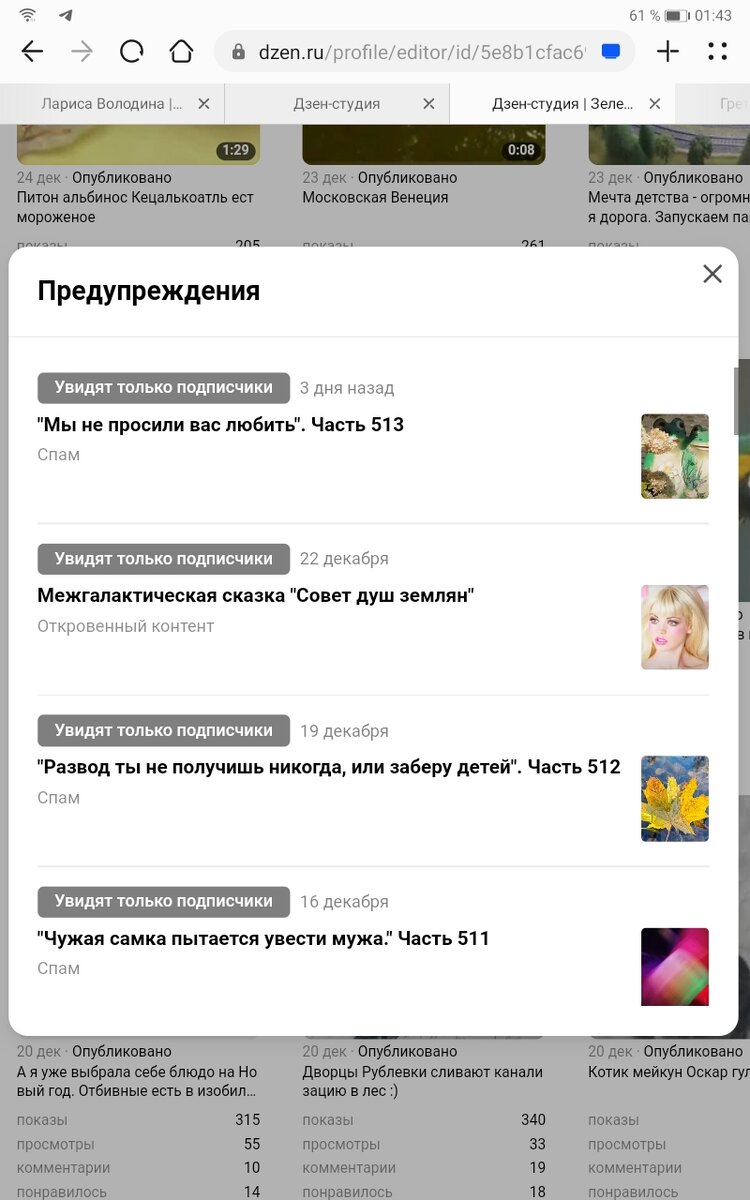
Task: Tap the yellow maple leaf thumbnail
Action: click(x=675, y=799)
